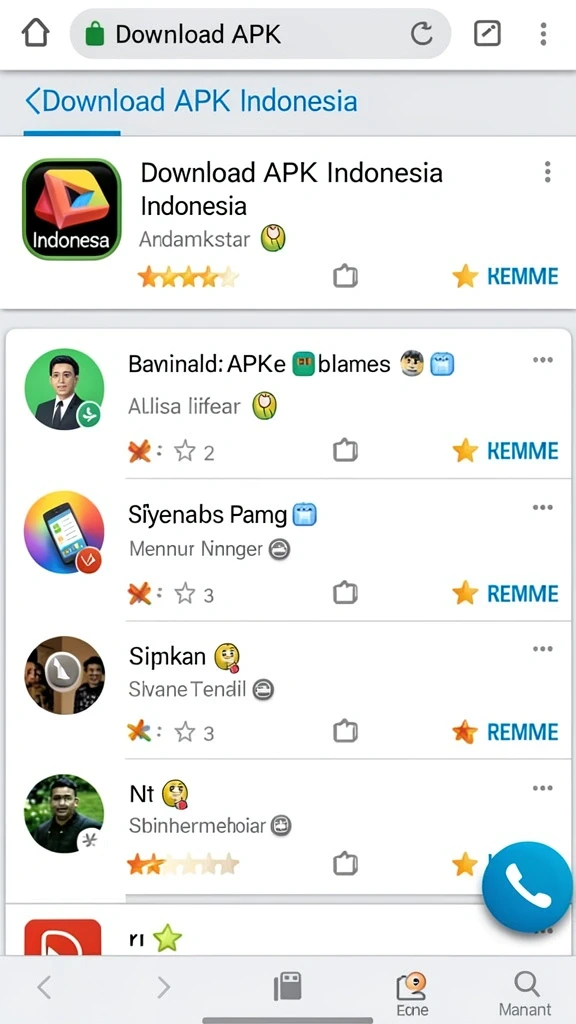Open the Bavinald: APKe blames entry
The width and height of the screenshot is (576, 1024).
point(287,404)
